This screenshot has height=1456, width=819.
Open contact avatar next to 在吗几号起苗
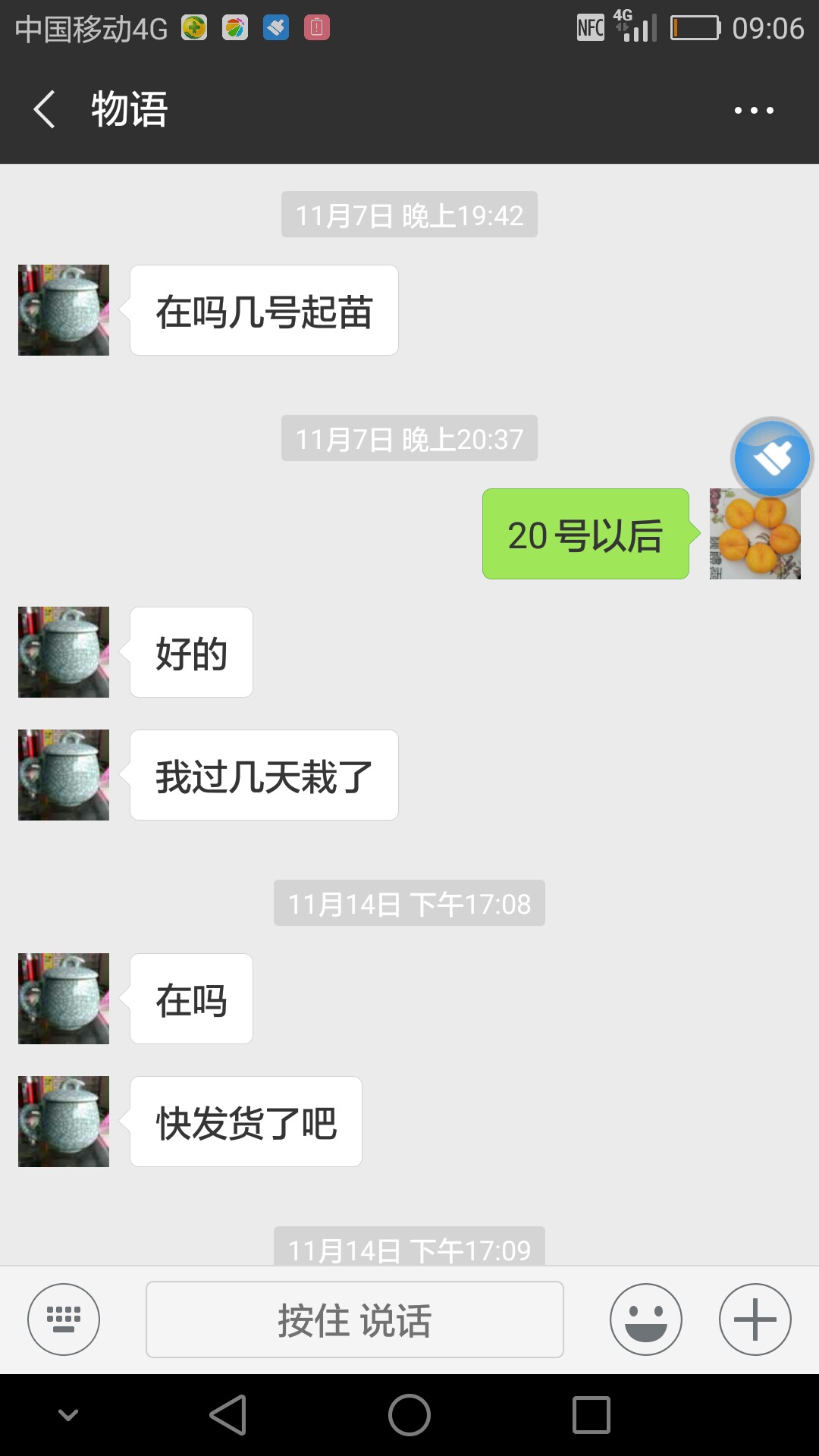click(x=64, y=310)
